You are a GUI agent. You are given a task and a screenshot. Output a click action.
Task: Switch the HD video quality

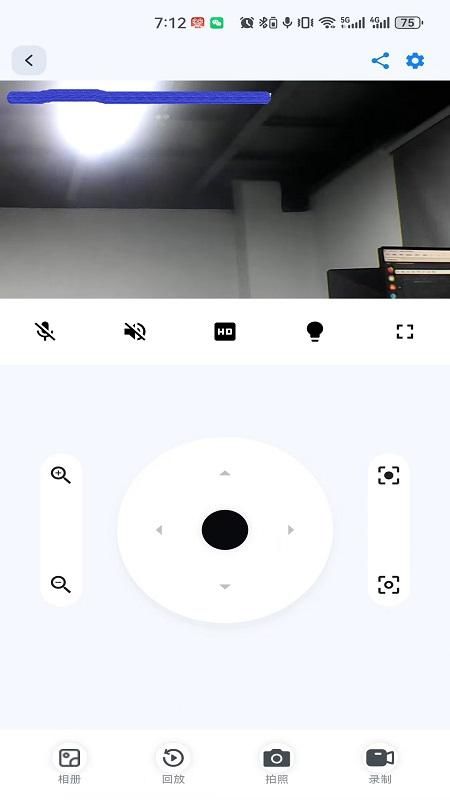point(225,332)
